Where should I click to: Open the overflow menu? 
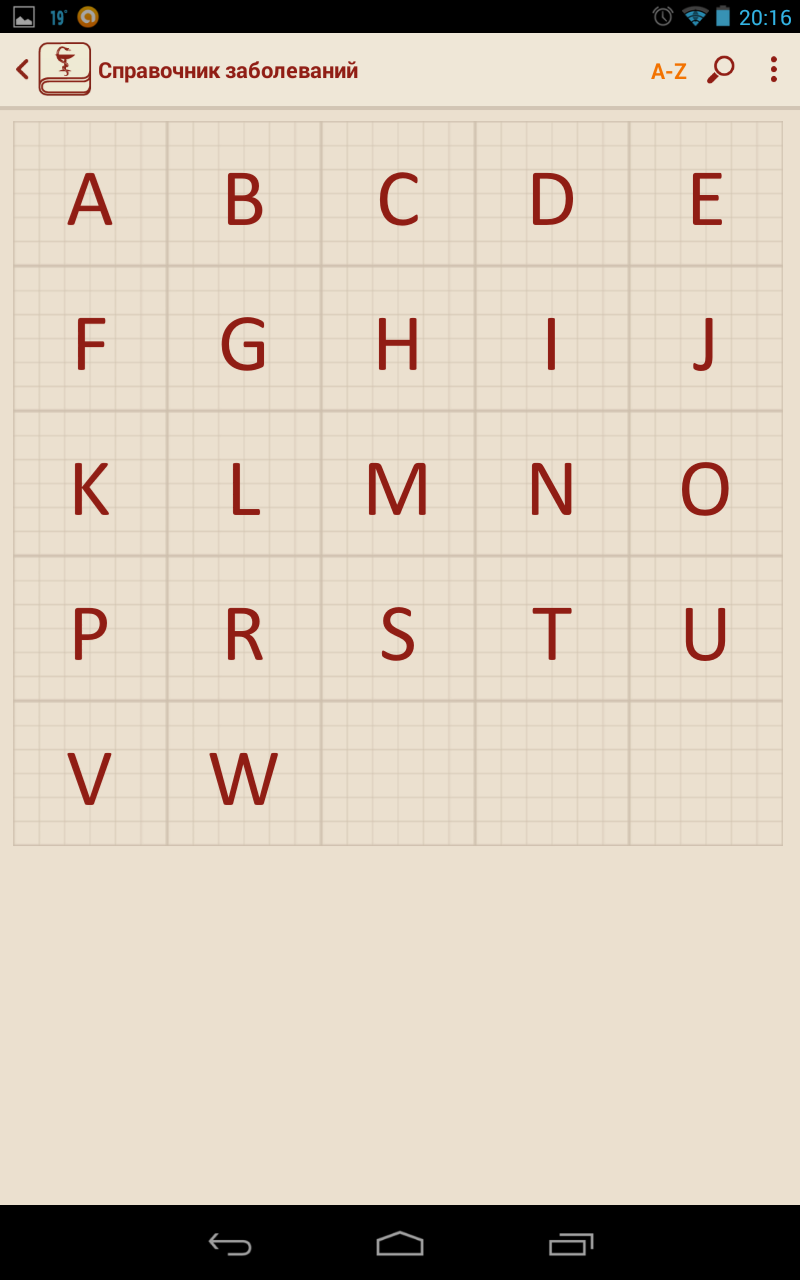(x=773, y=70)
